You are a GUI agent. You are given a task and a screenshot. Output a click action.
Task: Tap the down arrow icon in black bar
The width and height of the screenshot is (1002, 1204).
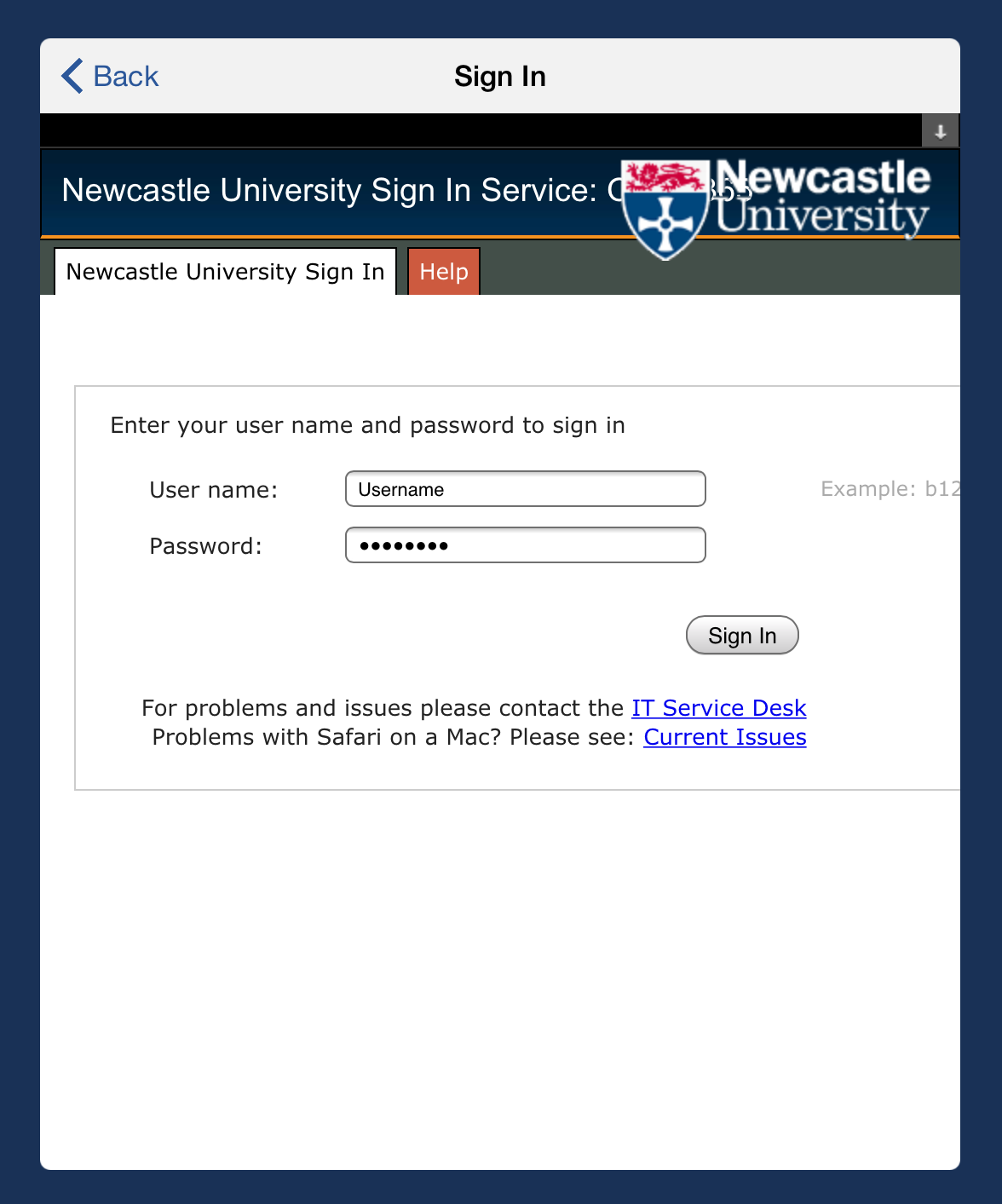coord(940,131)
